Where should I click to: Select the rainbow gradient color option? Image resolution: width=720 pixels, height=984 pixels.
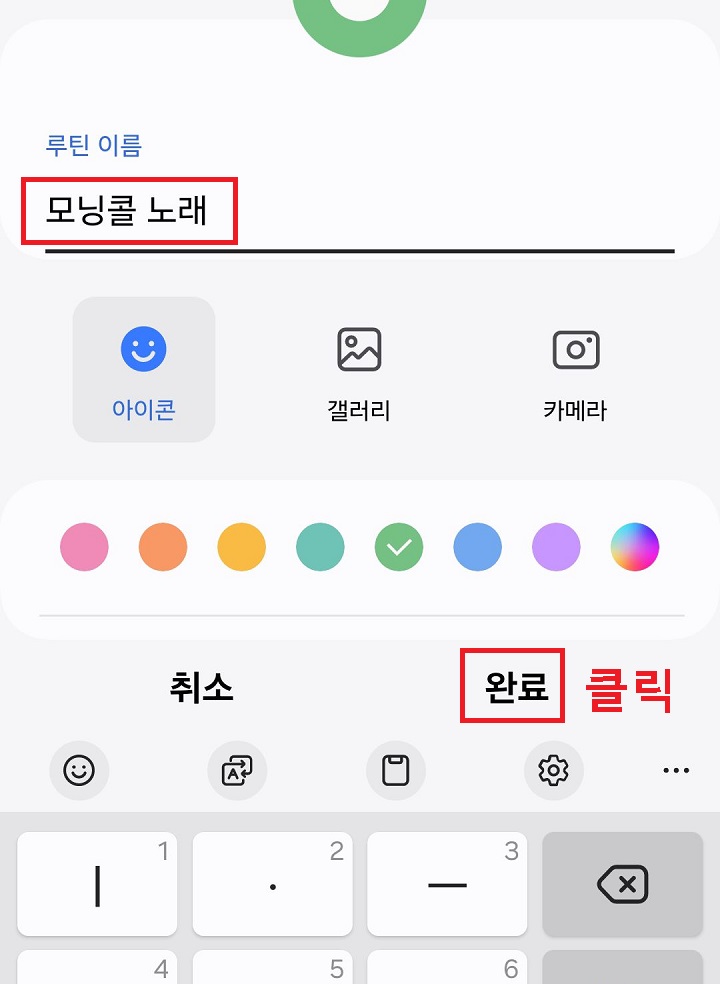point(635,546)
